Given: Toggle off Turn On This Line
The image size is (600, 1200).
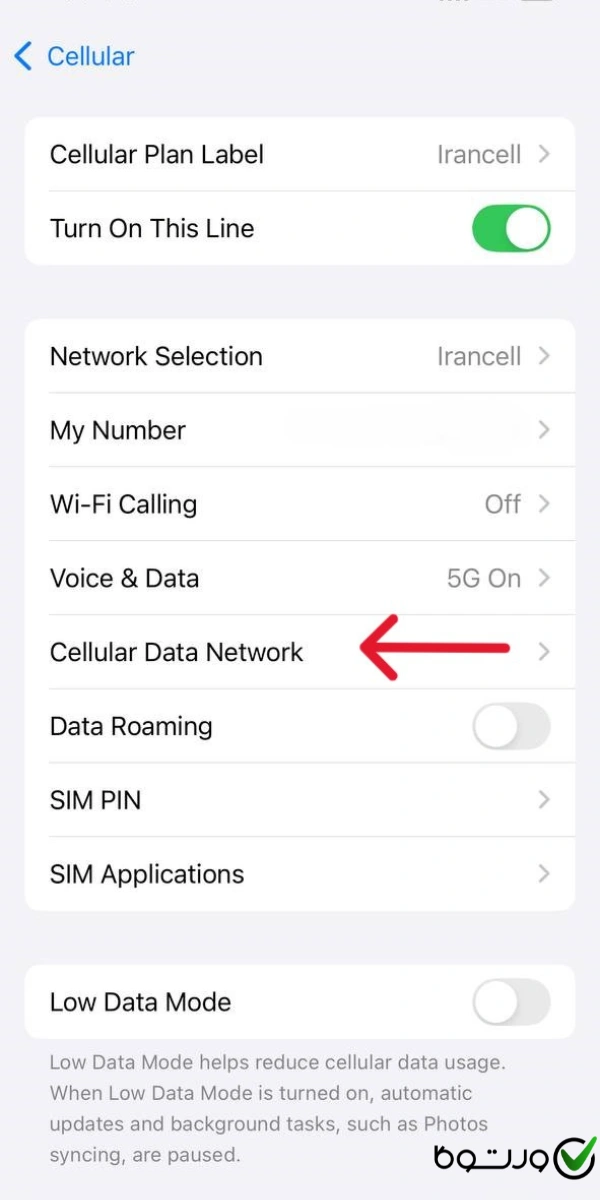Looking at the screenshot, I should (x=510, y=228).
